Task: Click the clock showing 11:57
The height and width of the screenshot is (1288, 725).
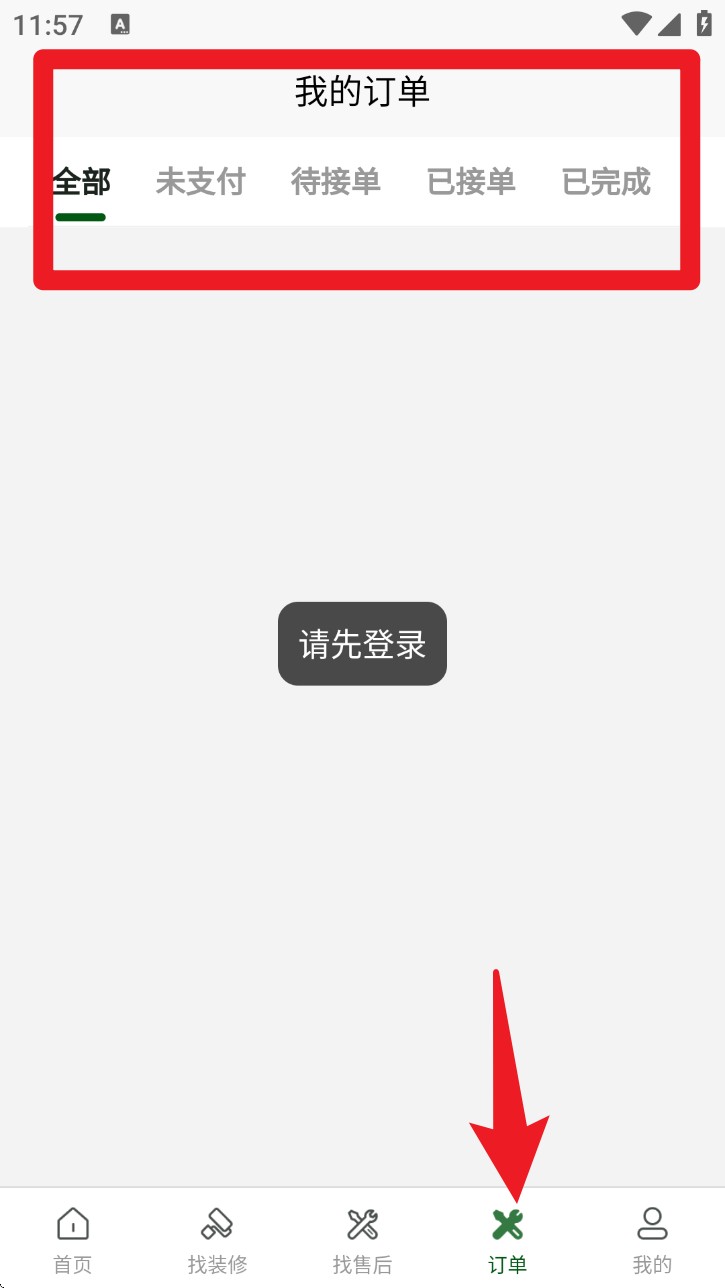Action: click(x=50, y=25)
